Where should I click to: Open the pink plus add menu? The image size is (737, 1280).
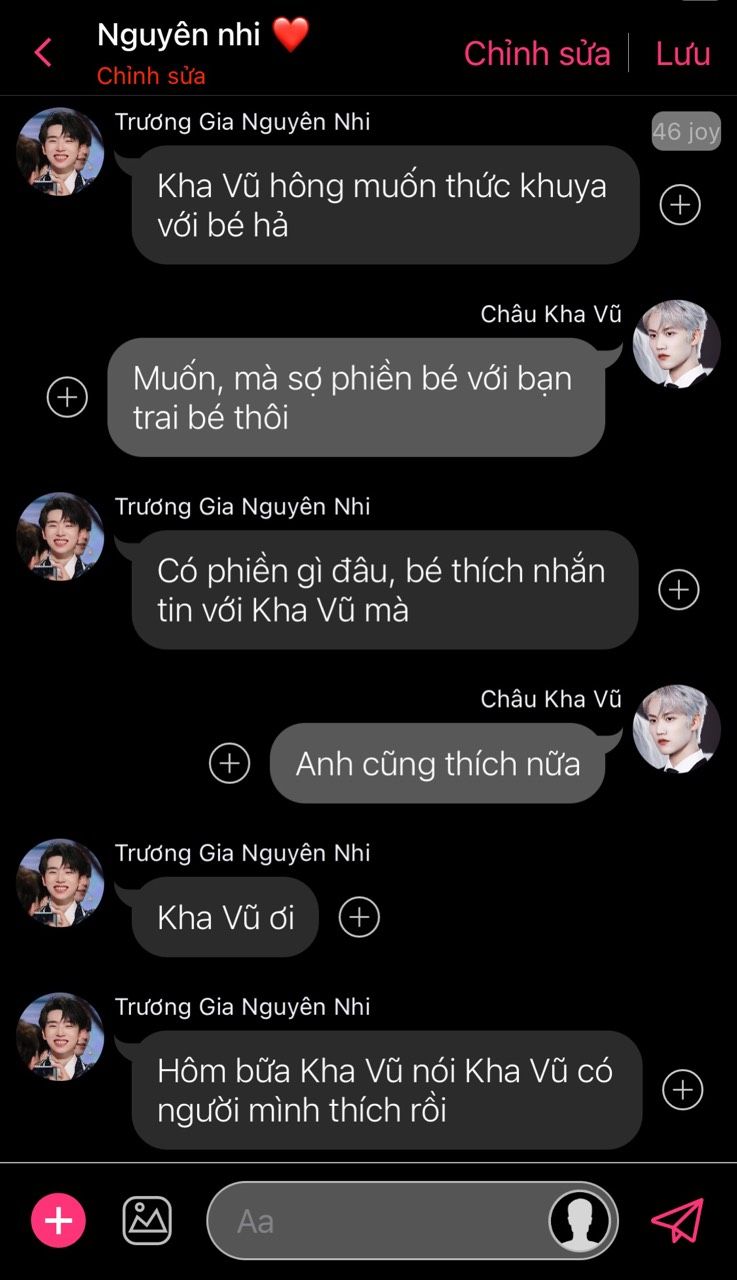(x=59, y=1221)
